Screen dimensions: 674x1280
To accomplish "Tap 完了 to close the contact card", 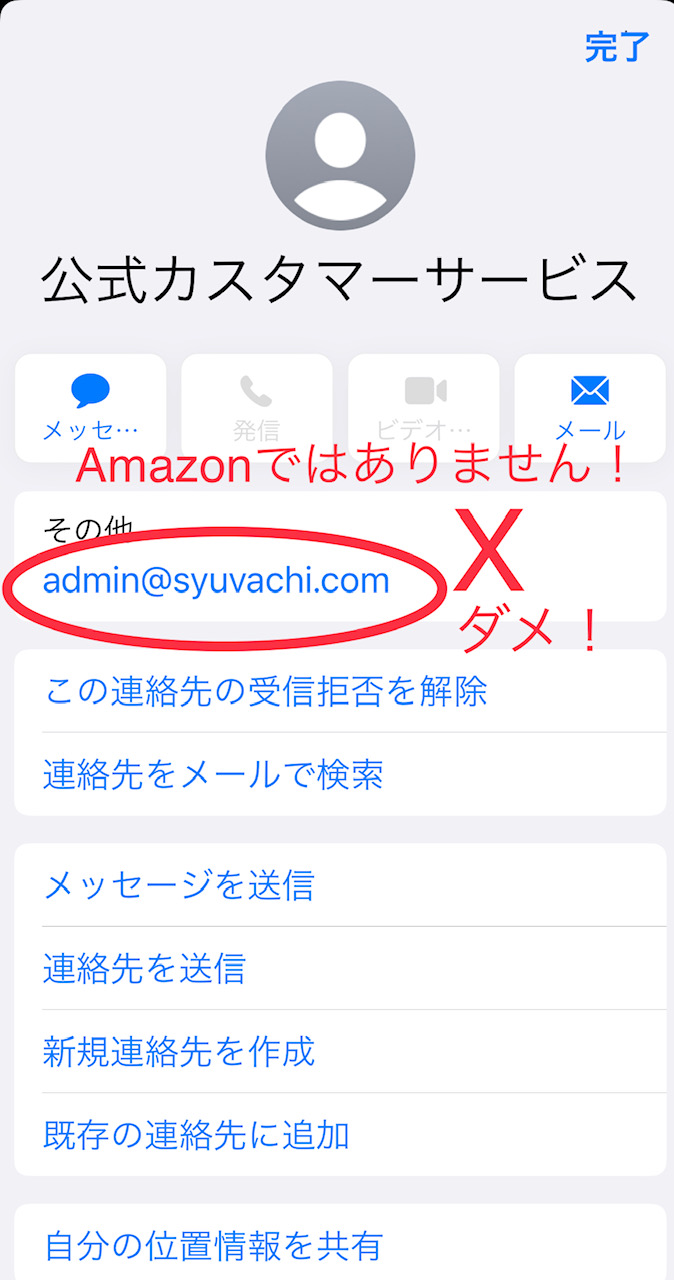I will (x=617, y=47).
